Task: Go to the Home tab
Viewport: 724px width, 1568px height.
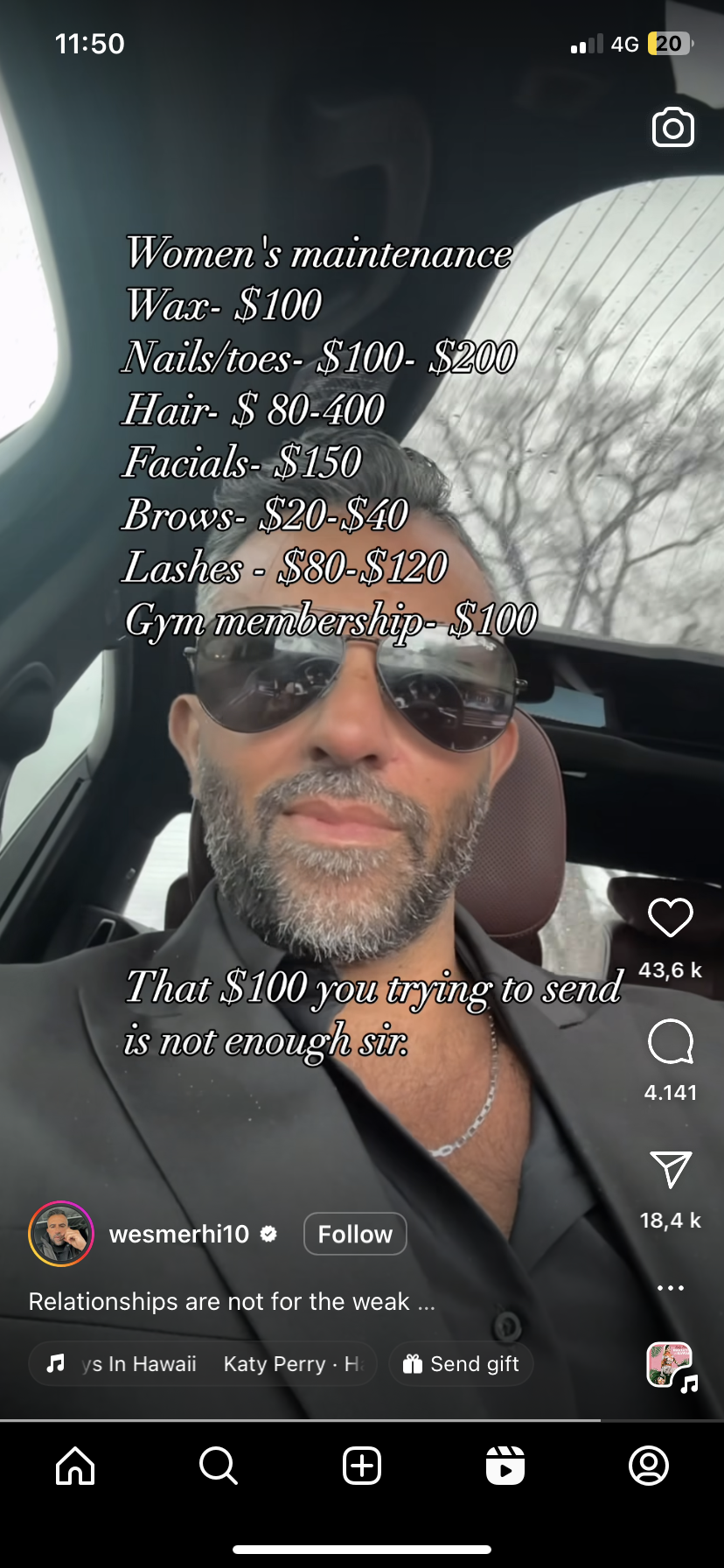Action: [x=75, y=1466]
